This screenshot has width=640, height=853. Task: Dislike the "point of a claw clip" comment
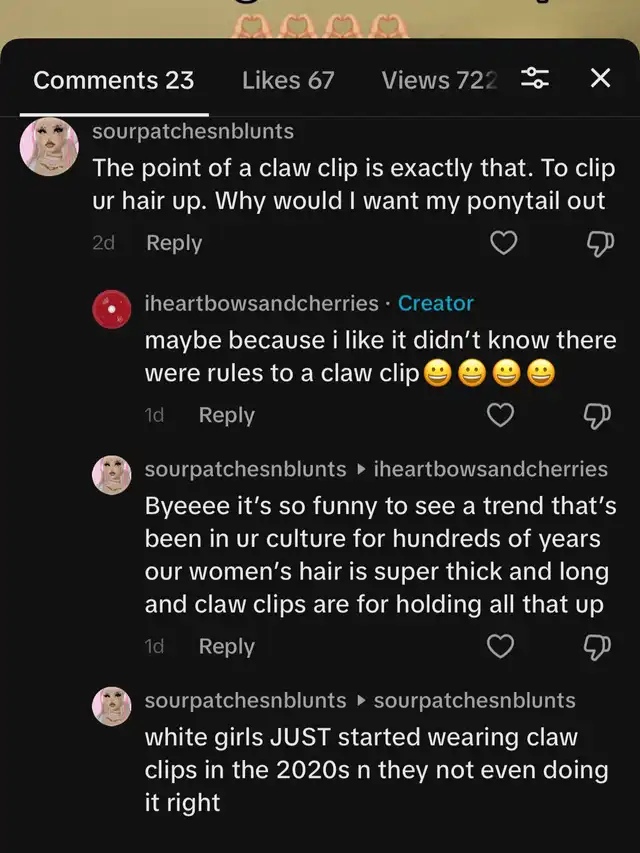coord(599,243)
